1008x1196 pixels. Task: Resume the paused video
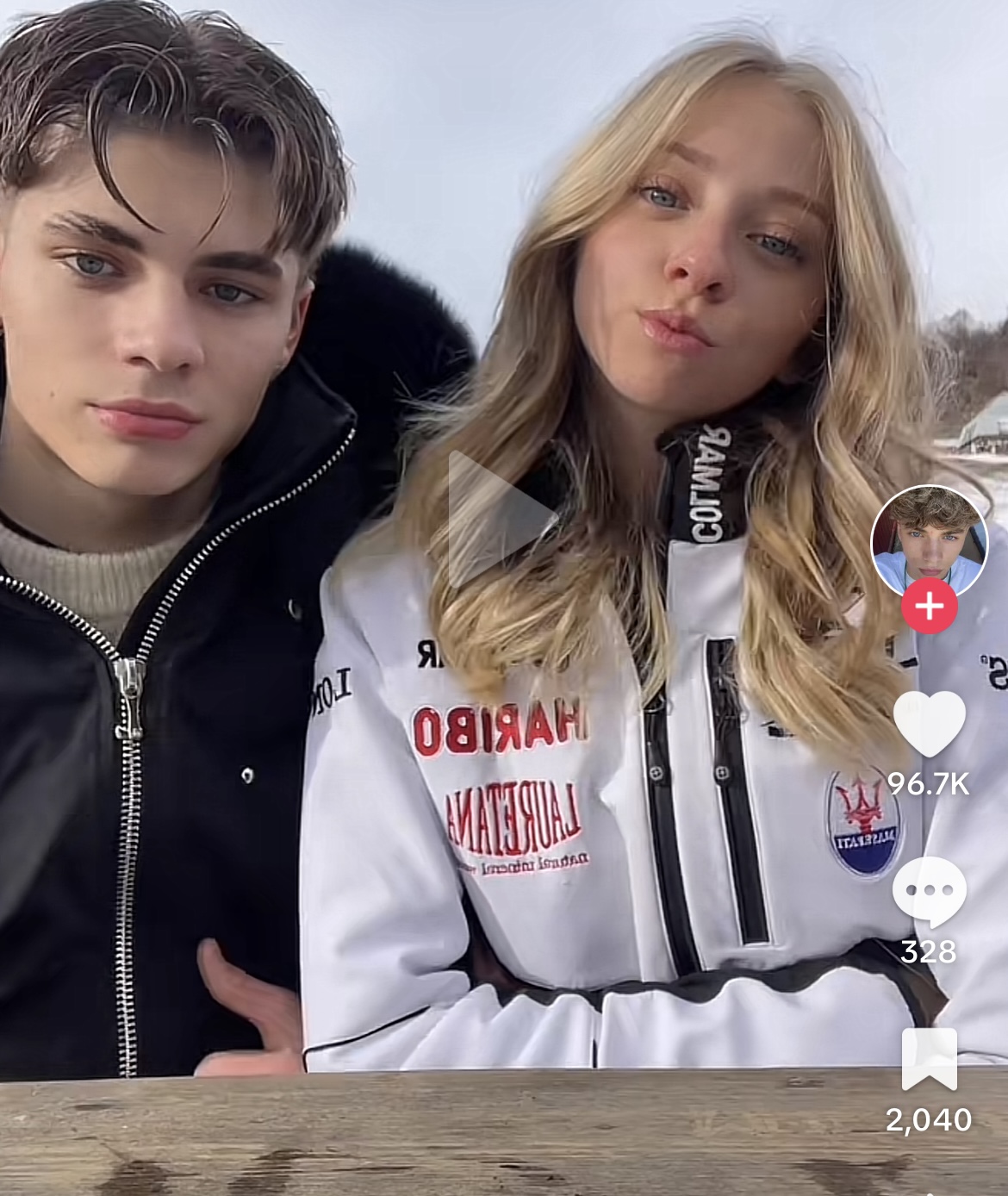[501, 519]
